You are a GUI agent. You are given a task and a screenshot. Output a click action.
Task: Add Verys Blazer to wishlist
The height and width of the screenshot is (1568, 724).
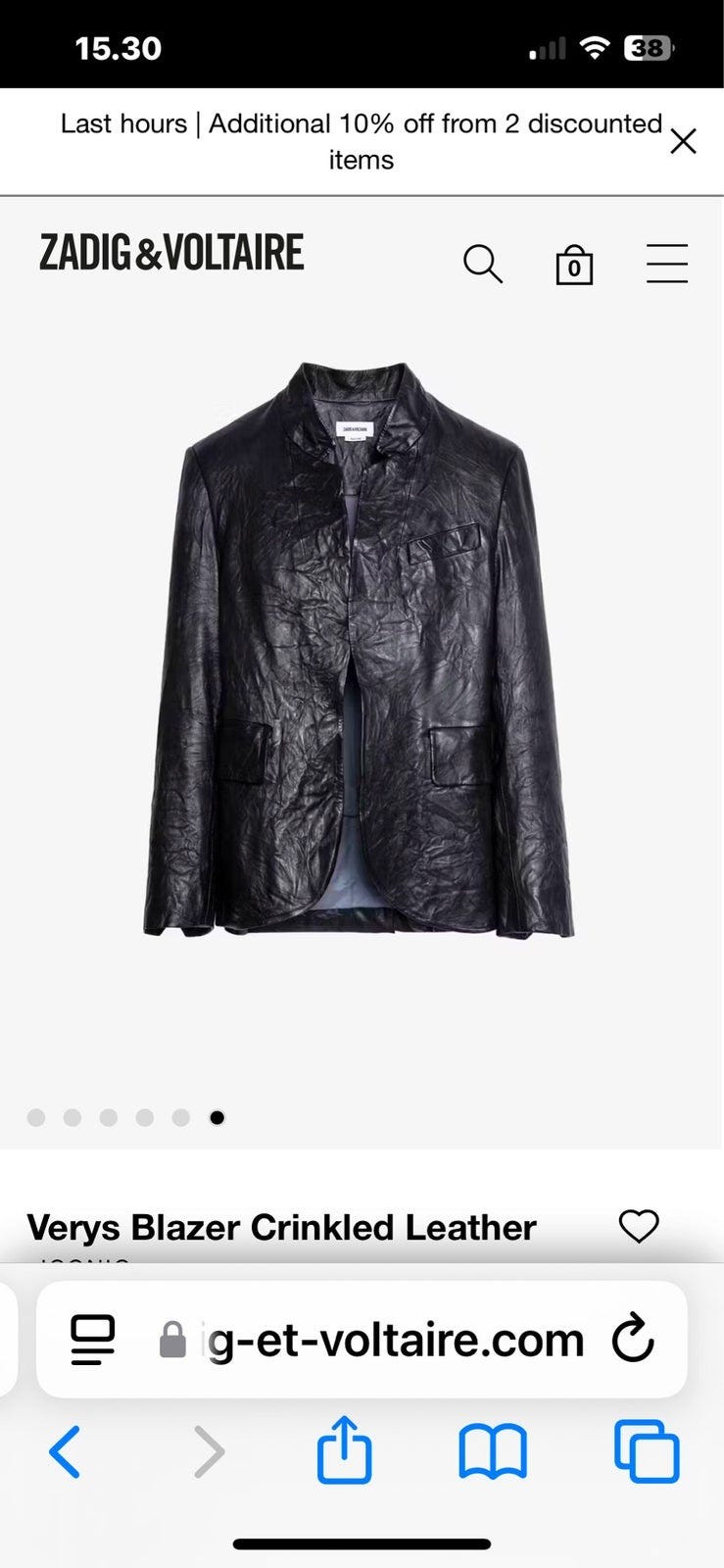[639, 1226]
